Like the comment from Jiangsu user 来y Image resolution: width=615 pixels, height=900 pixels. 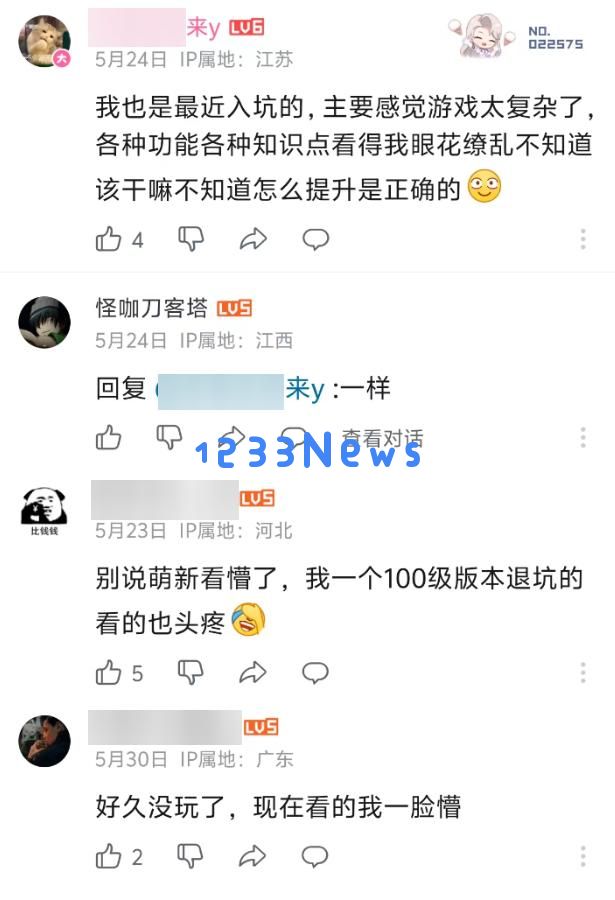[109, 239]
